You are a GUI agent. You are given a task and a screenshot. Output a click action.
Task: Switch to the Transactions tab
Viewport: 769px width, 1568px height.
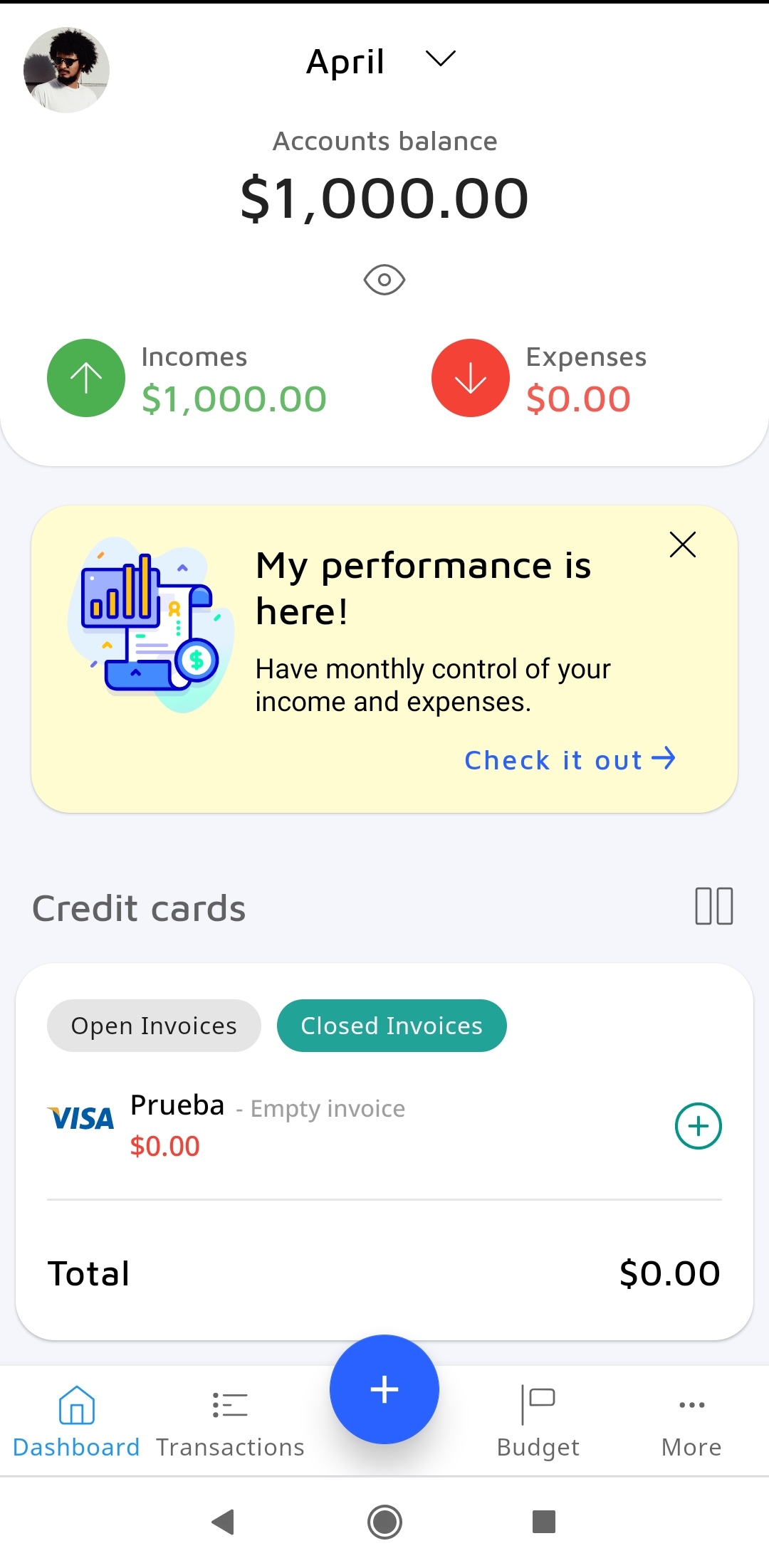click(x=230, y=1419)
